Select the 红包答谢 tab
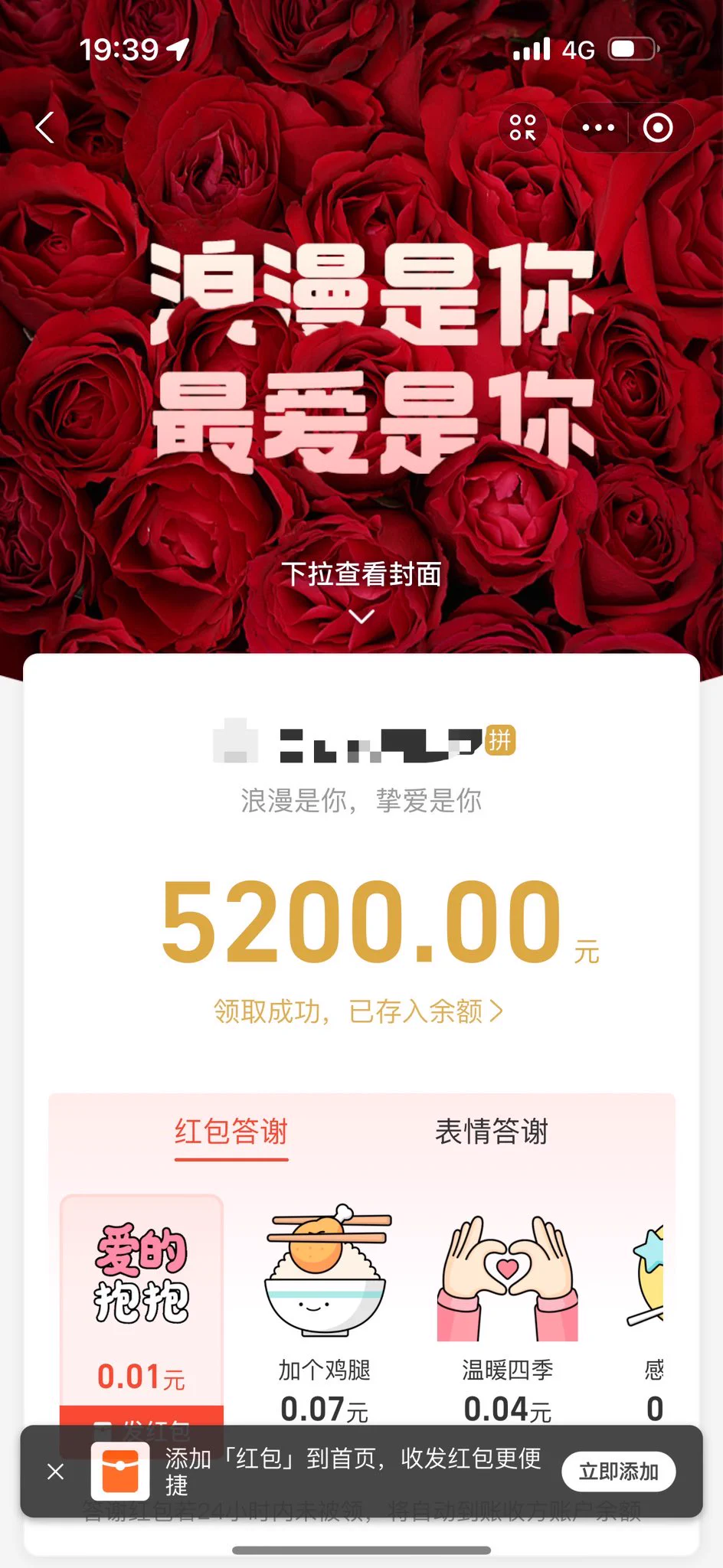 231,1132
